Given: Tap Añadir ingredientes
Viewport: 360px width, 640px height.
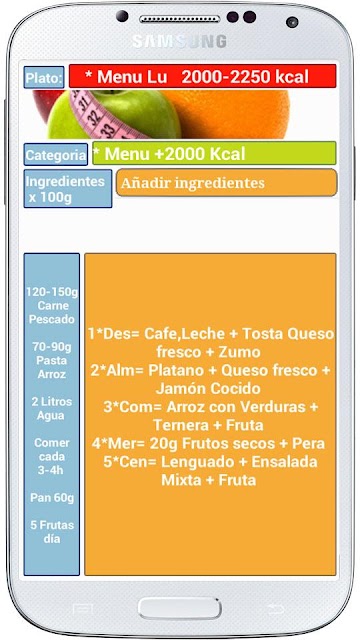Looking at the screenshot, I should pyautogui.click(x=227, y=183).
